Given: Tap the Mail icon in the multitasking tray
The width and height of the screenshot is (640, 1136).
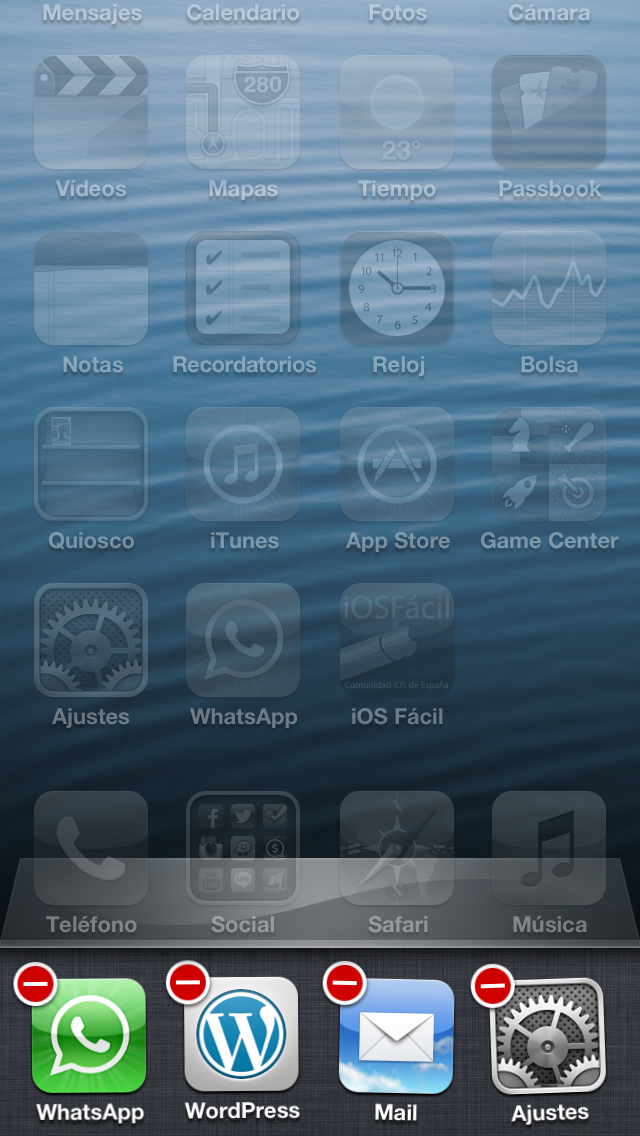Looking at the screenshot, I should pos(396,1035).
